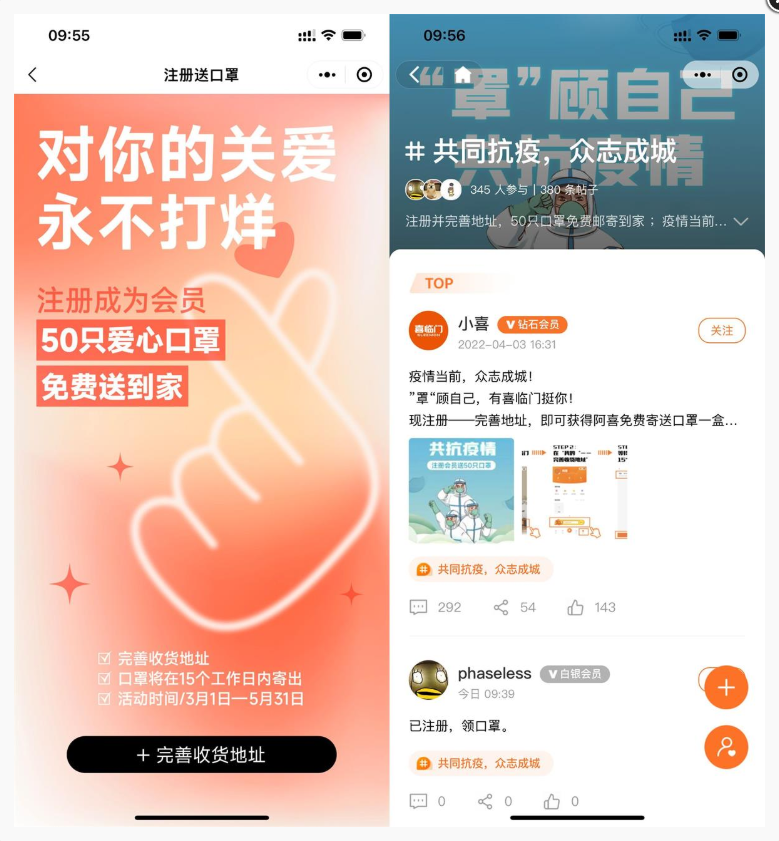Open phaseless's profile avatar
Image resolution: width=779 pixels, height=841 pixels.
[428, 680]
